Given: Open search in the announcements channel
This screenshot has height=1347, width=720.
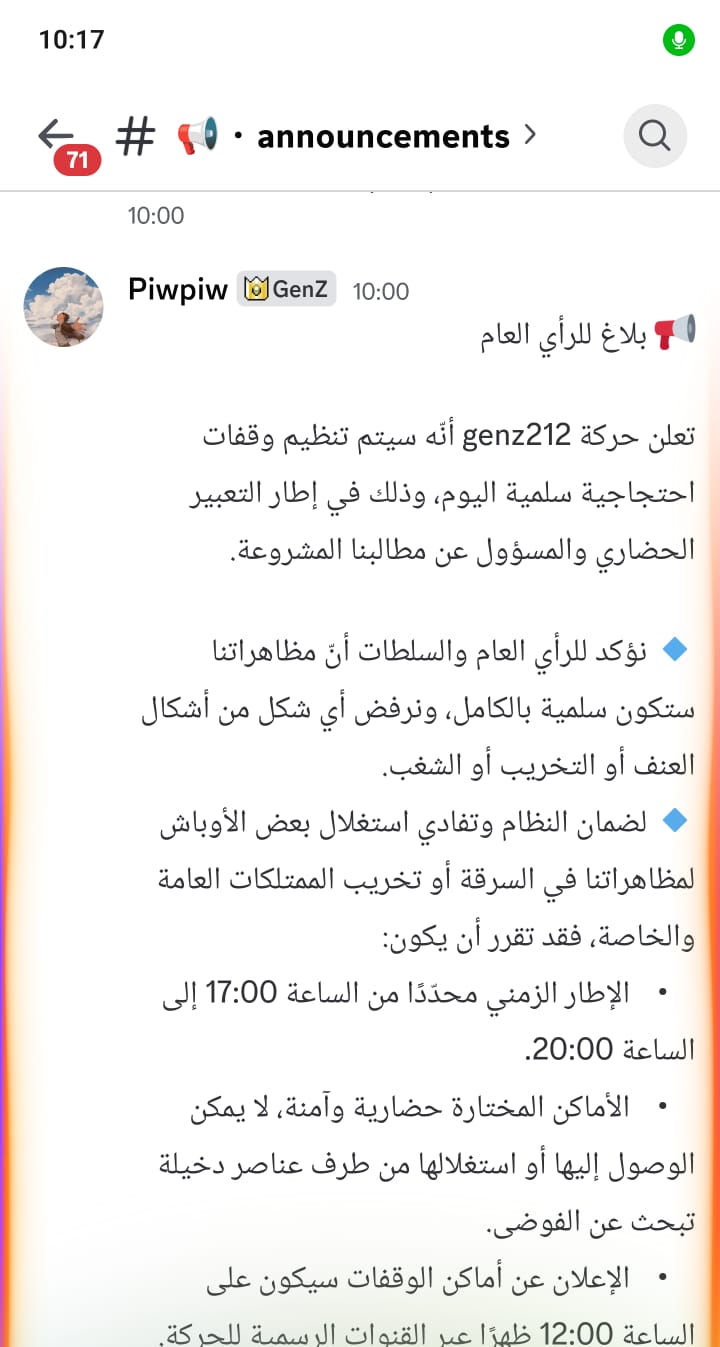Looking at the screenshot, I should click(x=655, y=135).
